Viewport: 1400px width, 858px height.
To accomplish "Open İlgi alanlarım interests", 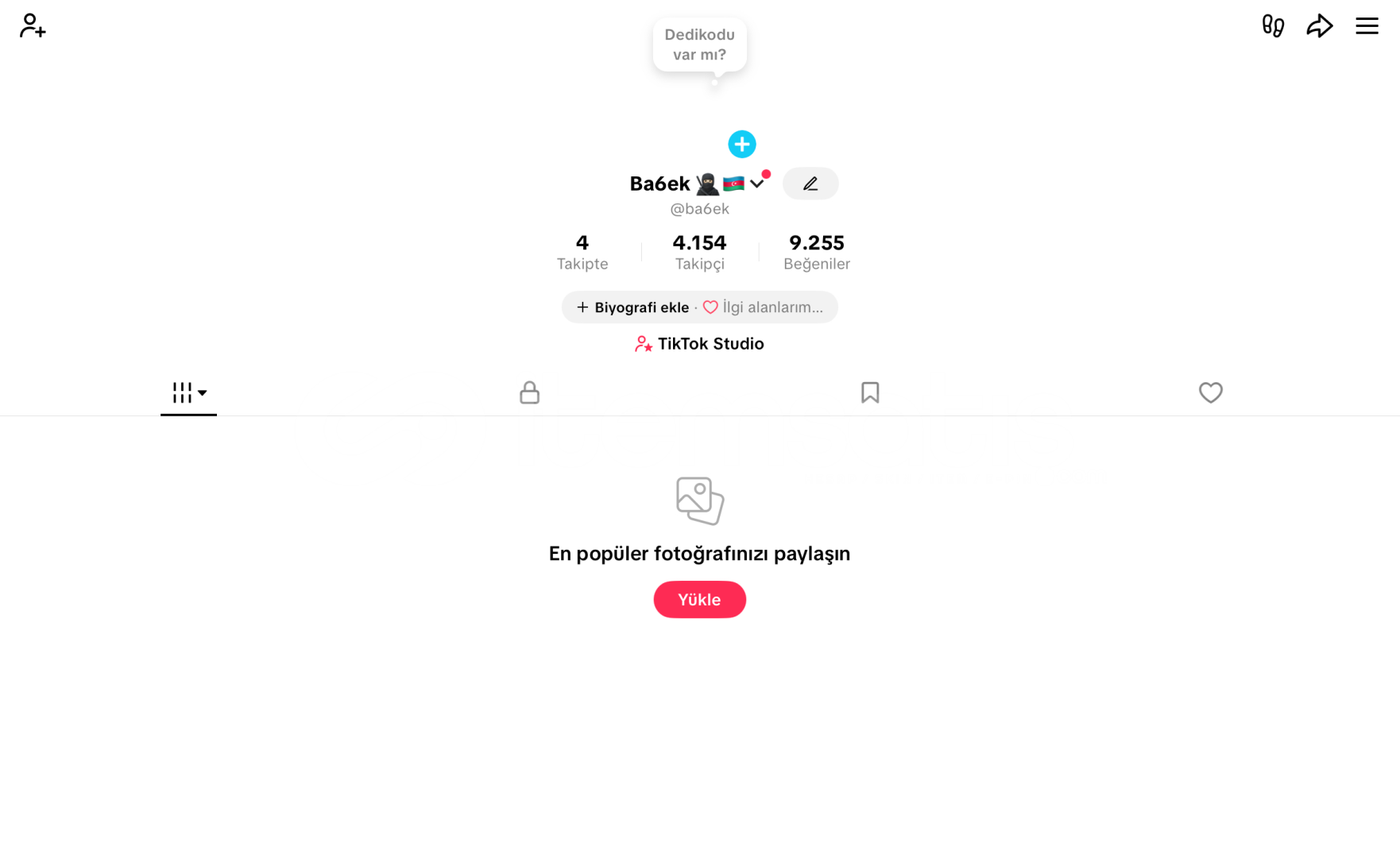I will [x=764, y=307].
